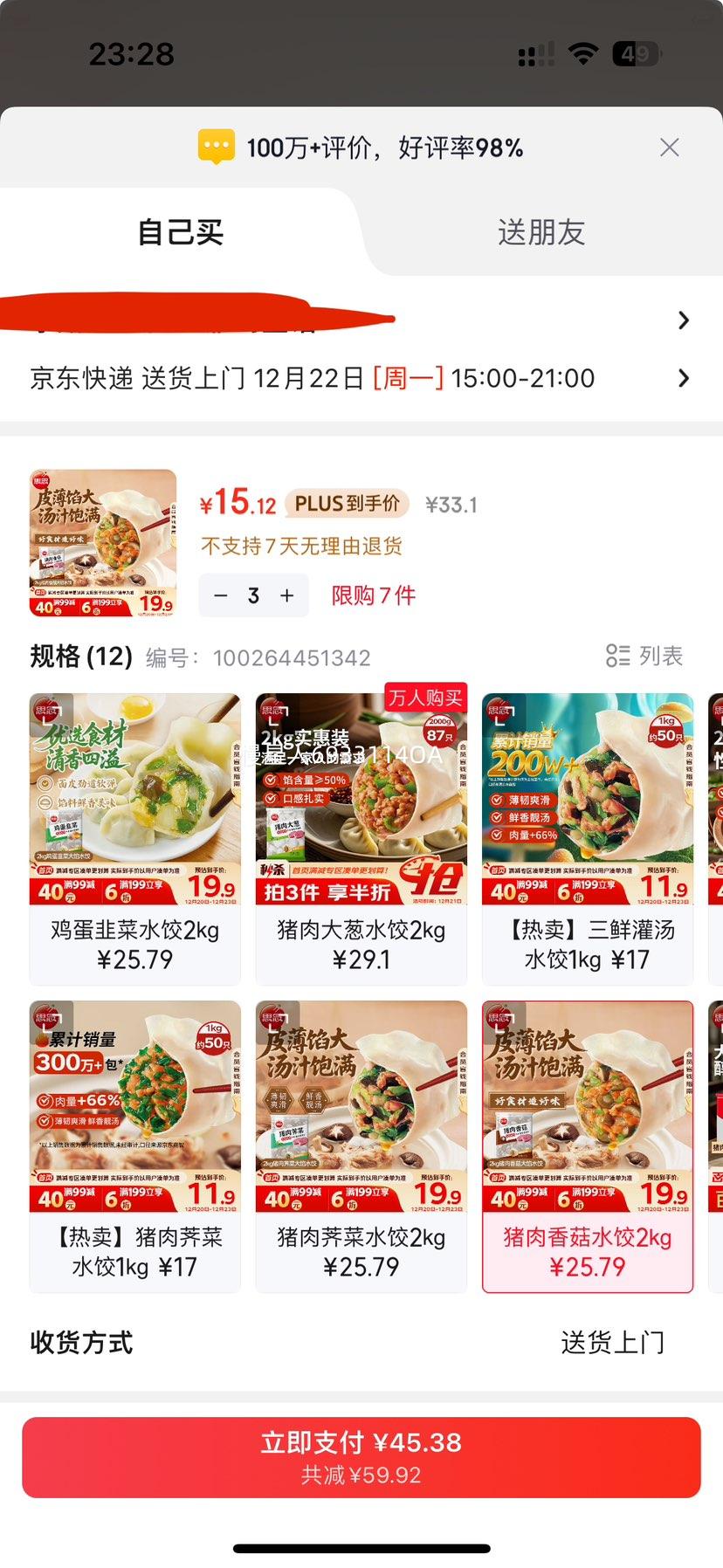
Task: Open 送货上门 delivery method options
Action: 613,1343
